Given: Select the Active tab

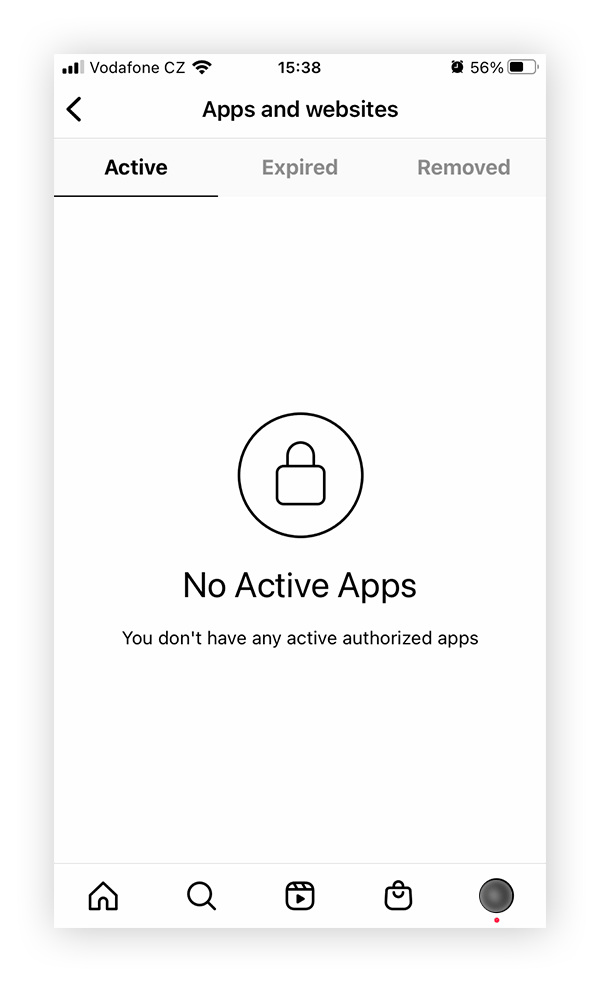Looking at the screenshot, I should [x=136, y=167].
